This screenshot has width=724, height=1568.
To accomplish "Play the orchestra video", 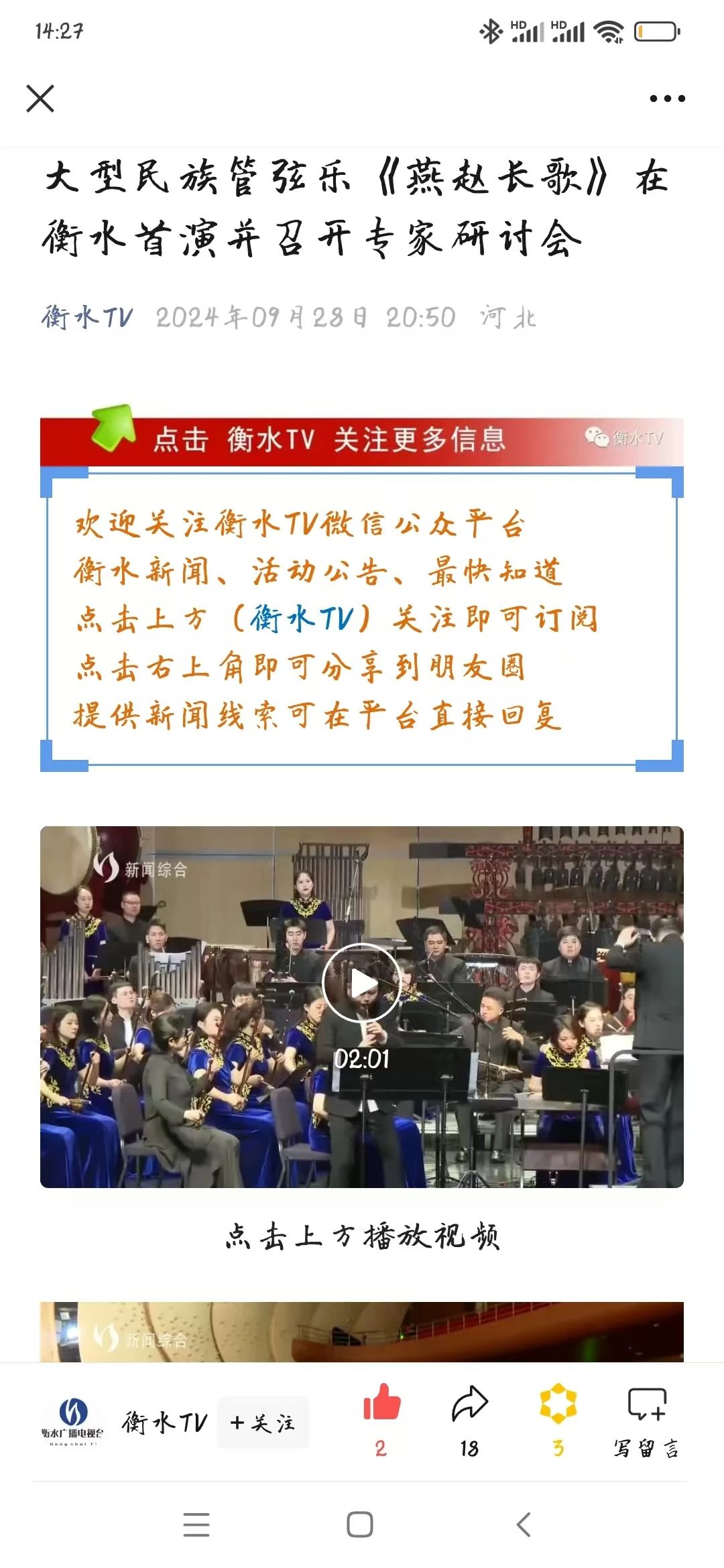I will (361, 983).
